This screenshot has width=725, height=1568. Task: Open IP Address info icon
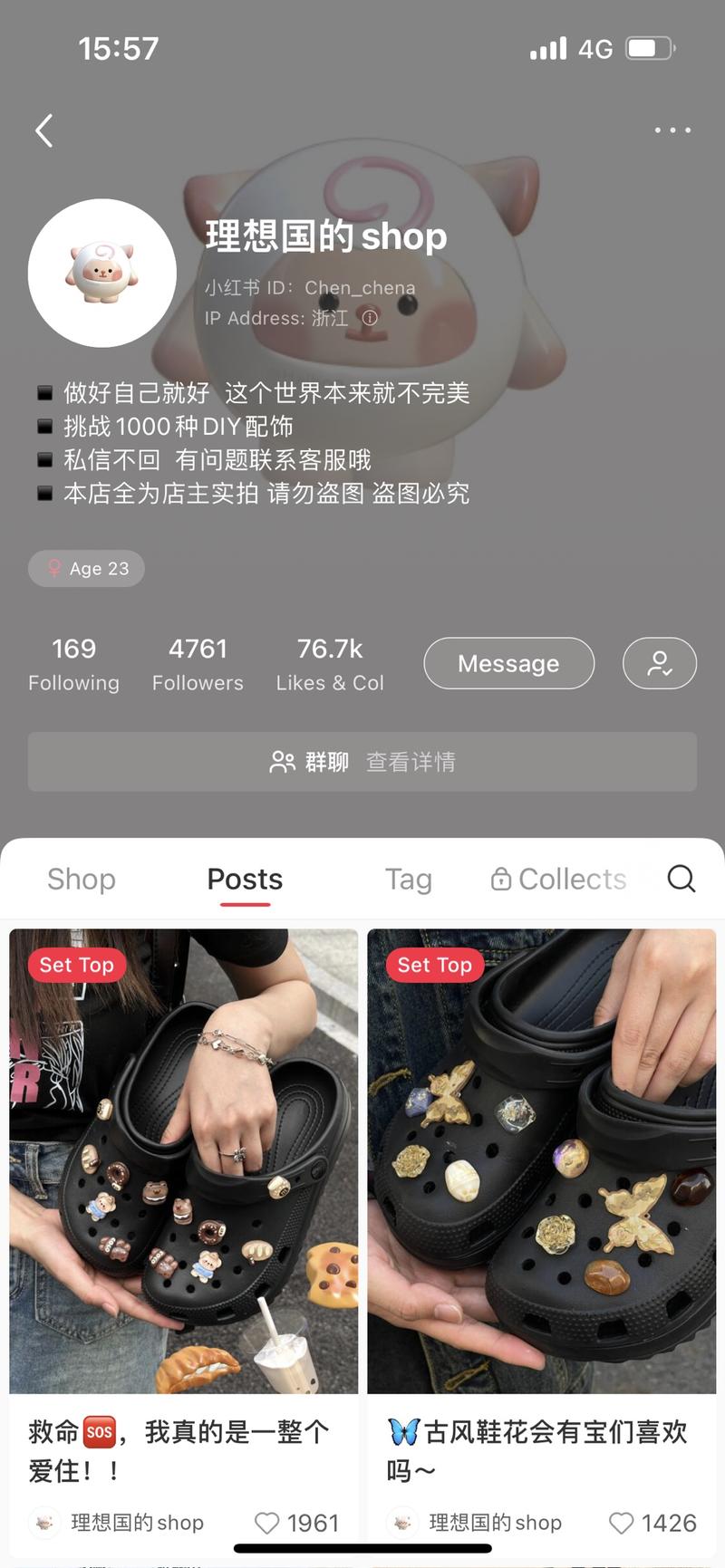tap(370, 318)
